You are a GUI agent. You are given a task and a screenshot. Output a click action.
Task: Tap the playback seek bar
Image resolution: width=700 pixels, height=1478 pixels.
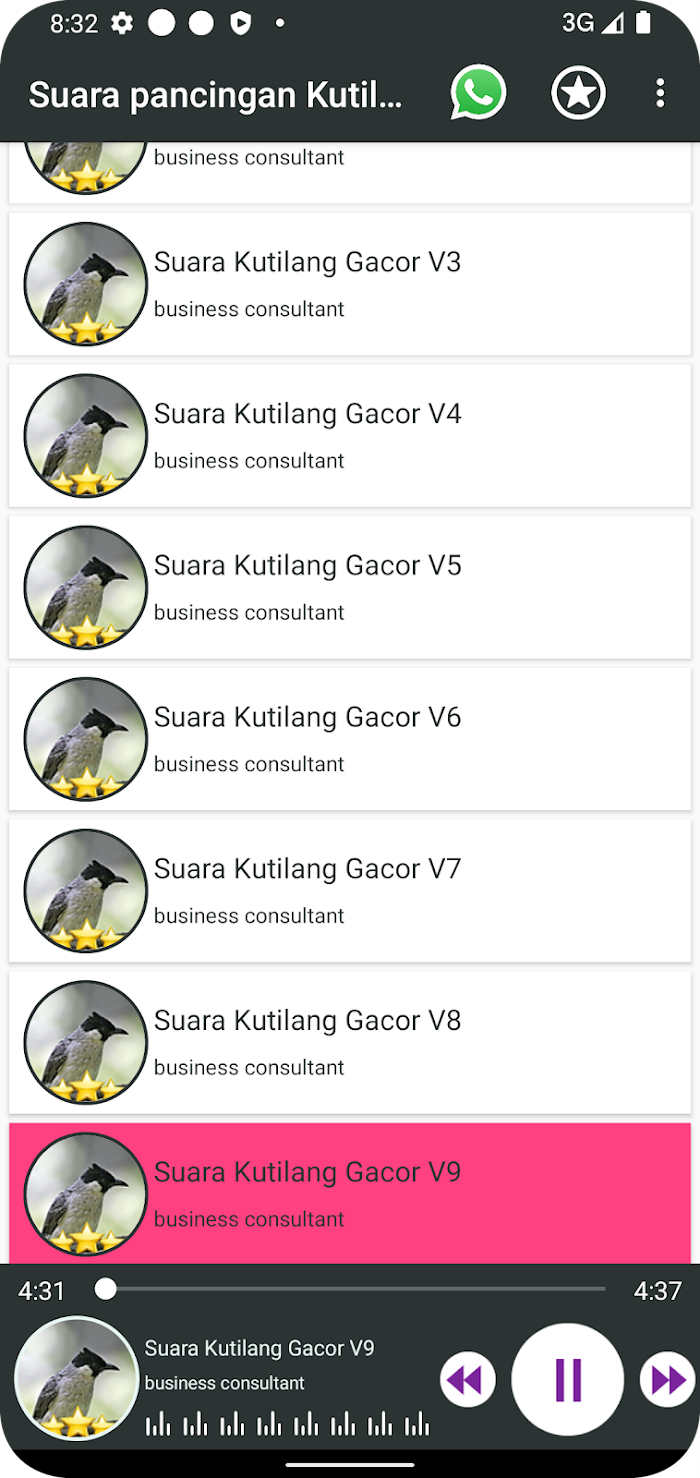pos(355,1289)
